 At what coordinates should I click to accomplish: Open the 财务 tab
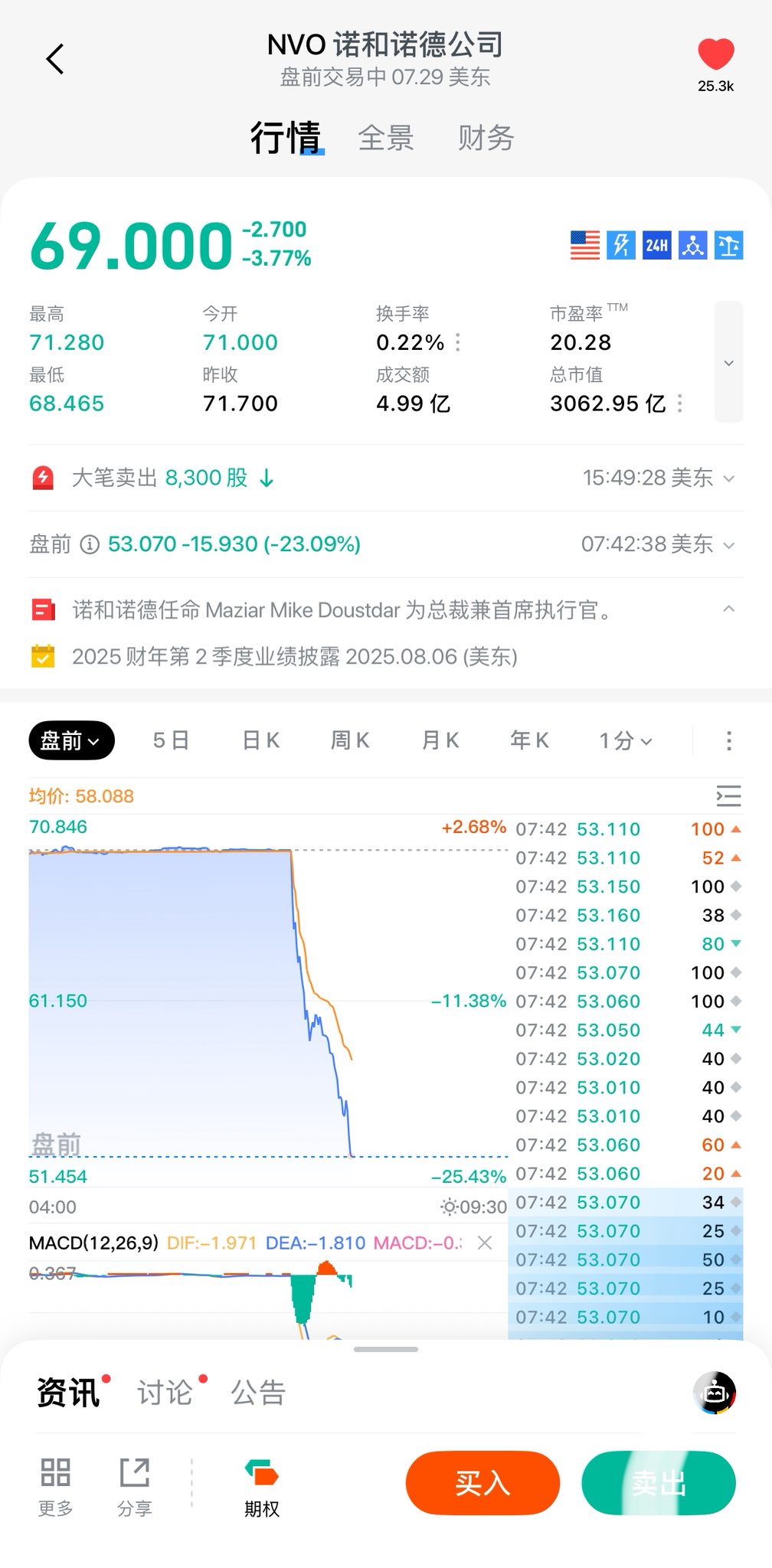point(486,139)
